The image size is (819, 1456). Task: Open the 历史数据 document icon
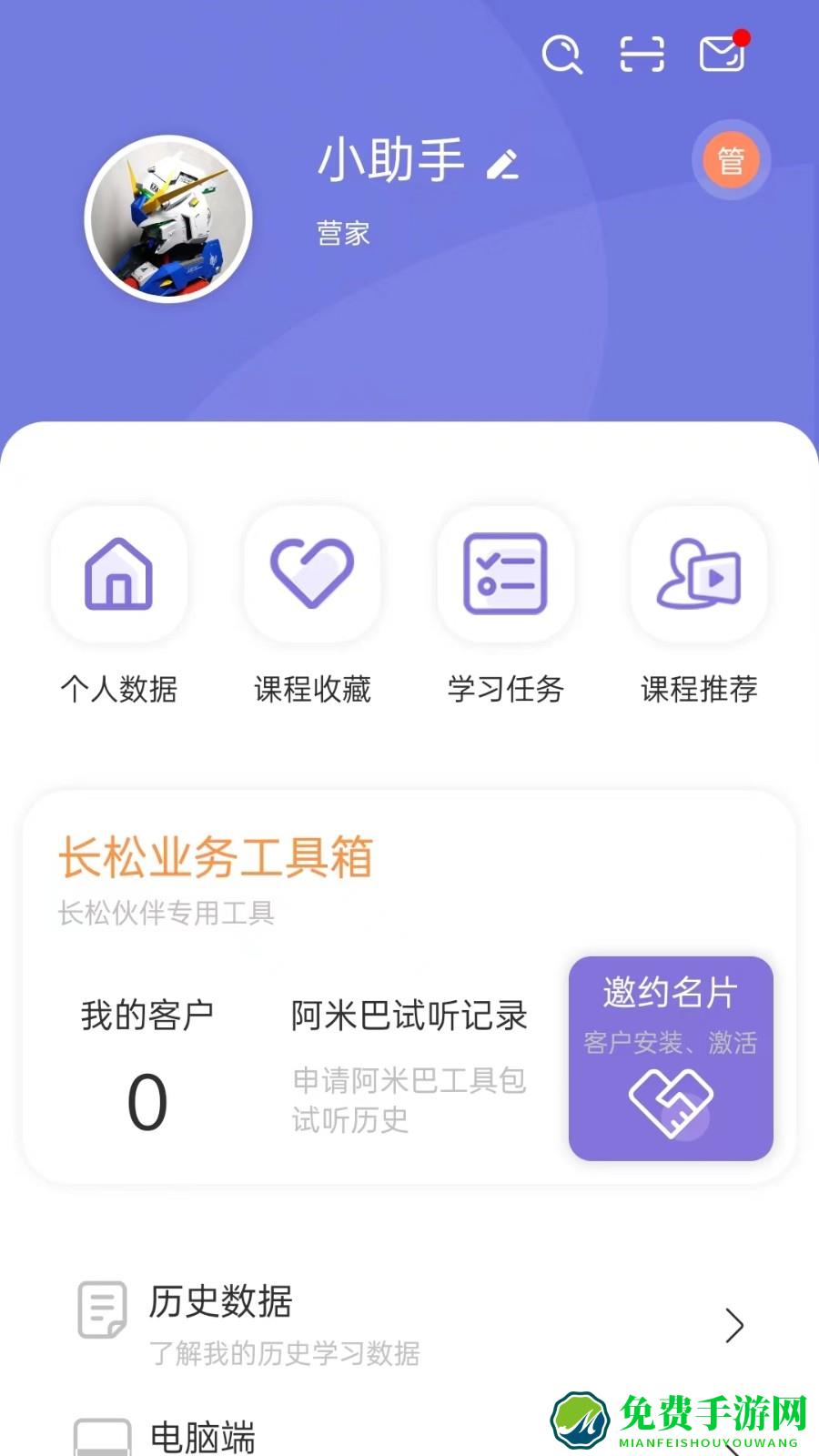[x=100, y=1310]
